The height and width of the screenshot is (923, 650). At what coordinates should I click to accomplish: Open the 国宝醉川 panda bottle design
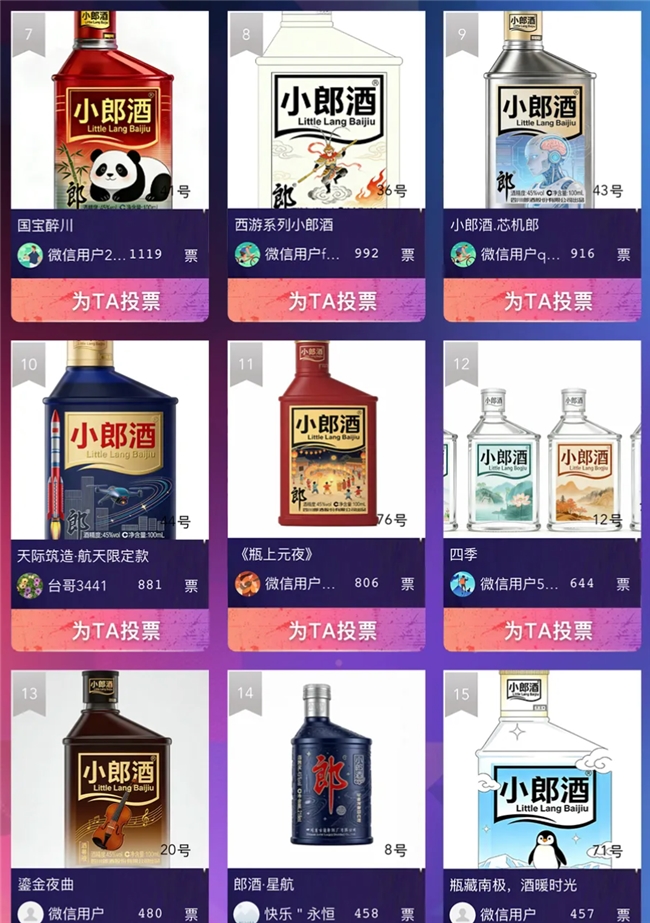click(110, 110)
